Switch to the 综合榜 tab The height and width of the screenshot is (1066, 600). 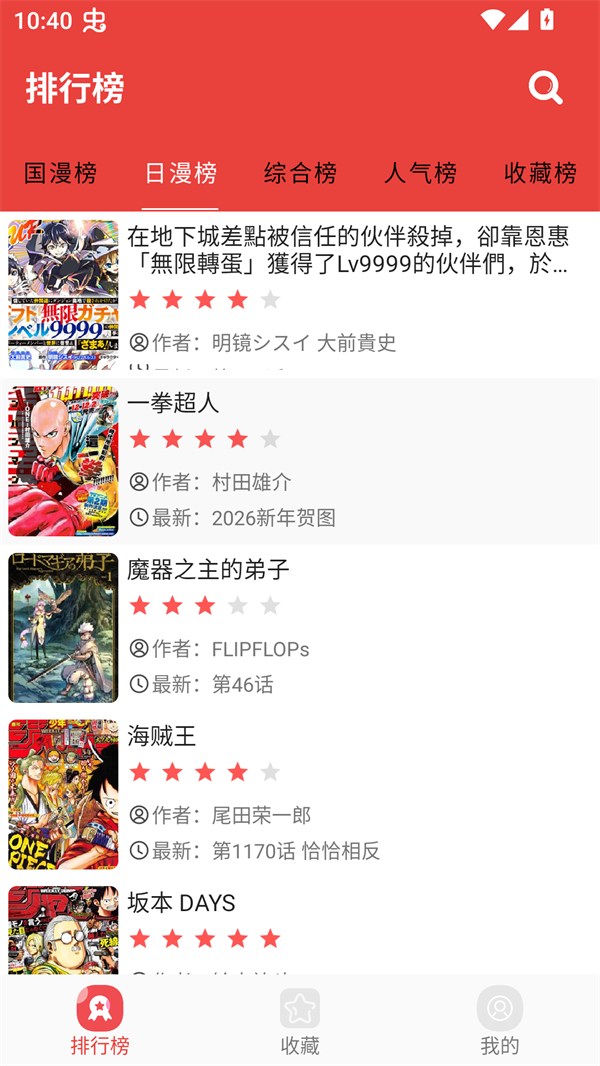[300, 173]
